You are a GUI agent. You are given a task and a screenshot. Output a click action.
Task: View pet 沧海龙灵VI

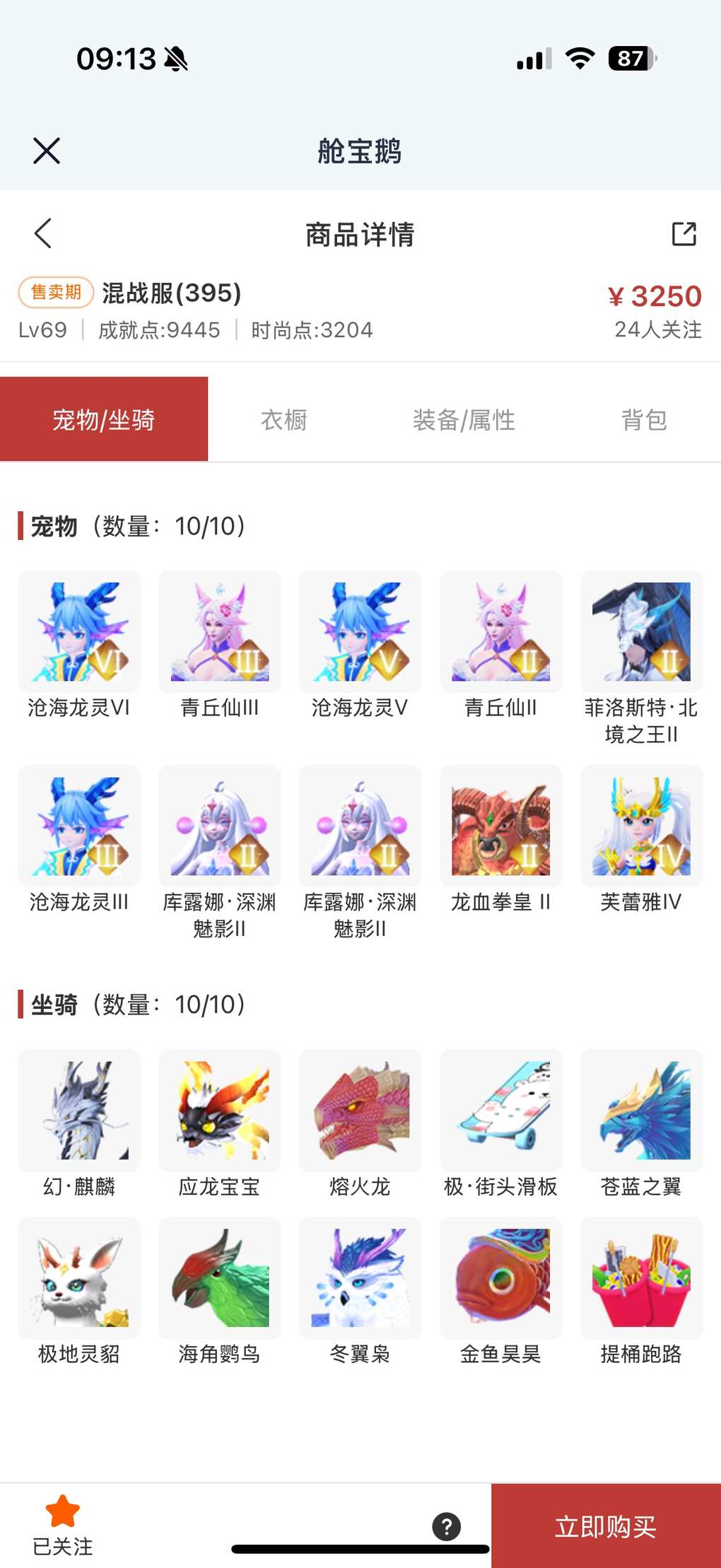[x=79, y=632]
